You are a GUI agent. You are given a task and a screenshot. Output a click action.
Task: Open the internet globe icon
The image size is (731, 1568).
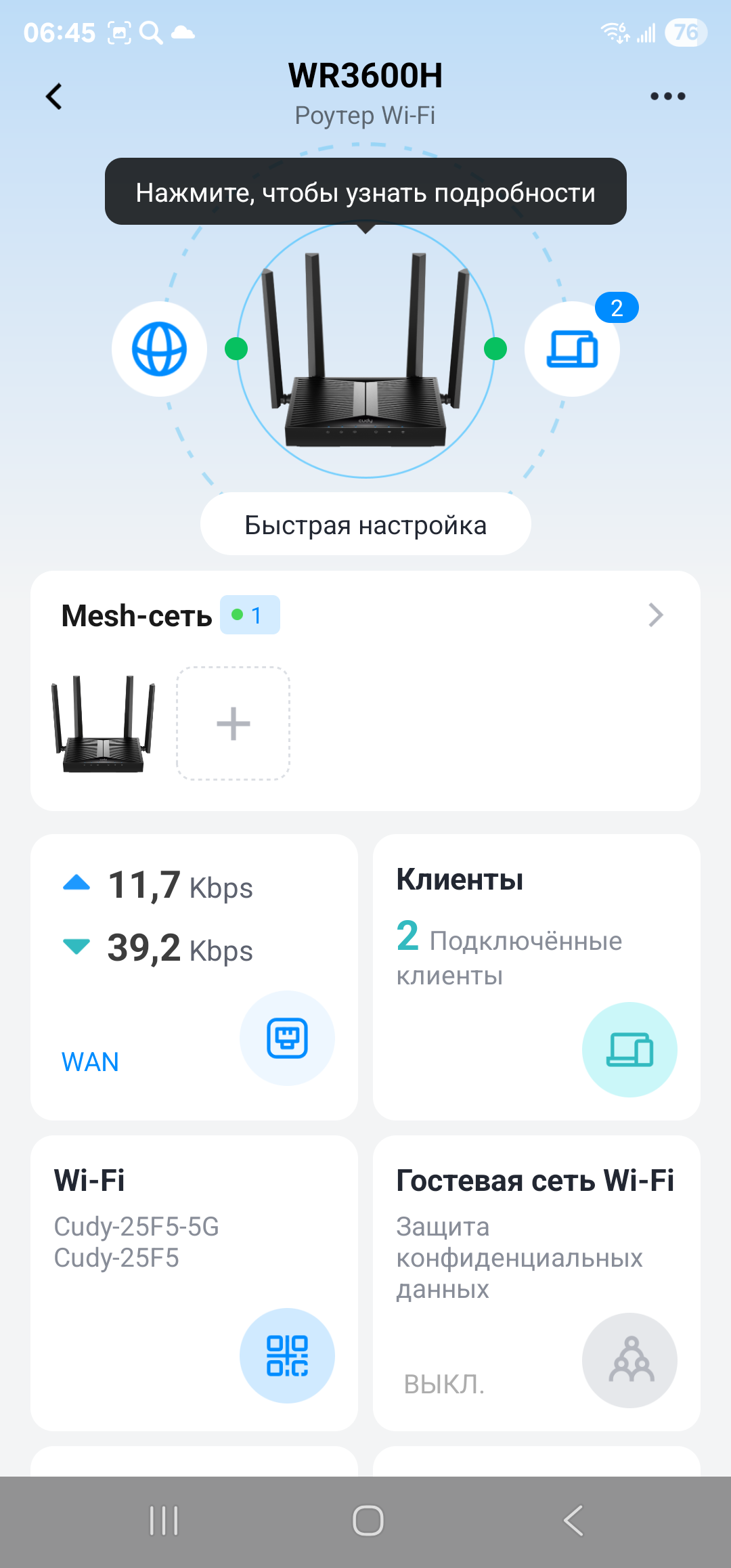click(x=159, y=349)
